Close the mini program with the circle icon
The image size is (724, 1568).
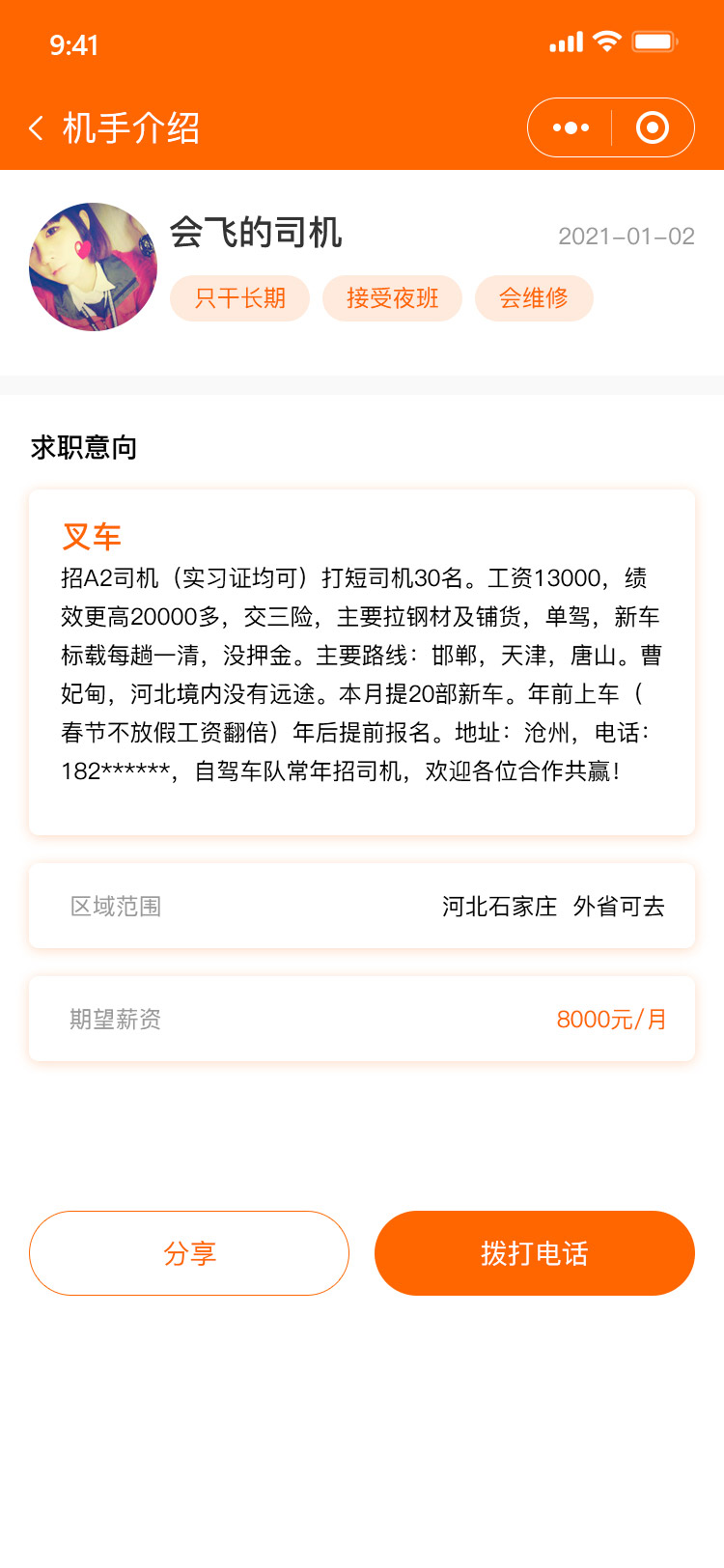pos(653,127)
